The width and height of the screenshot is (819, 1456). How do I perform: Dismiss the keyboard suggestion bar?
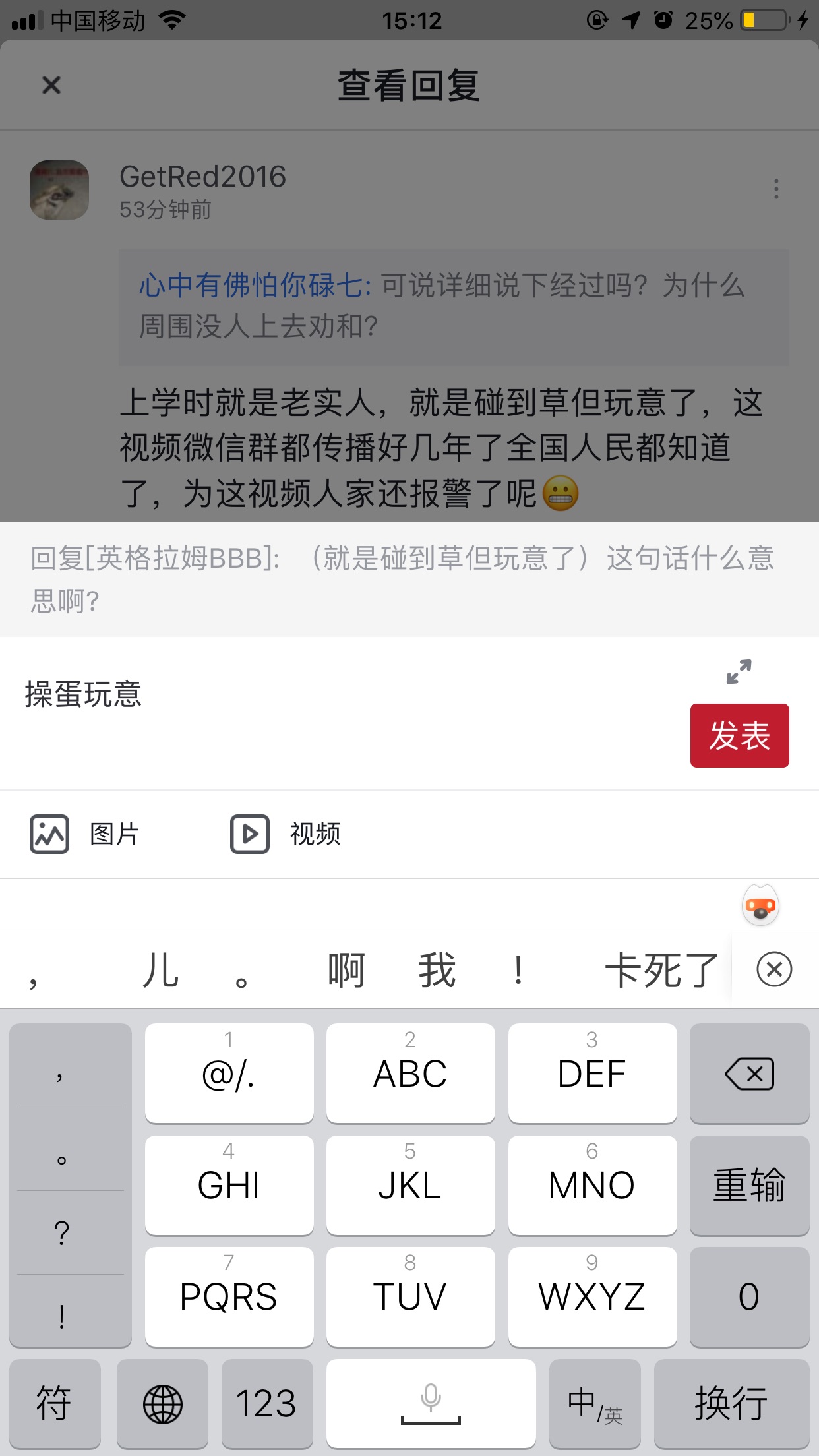point(774,969)
